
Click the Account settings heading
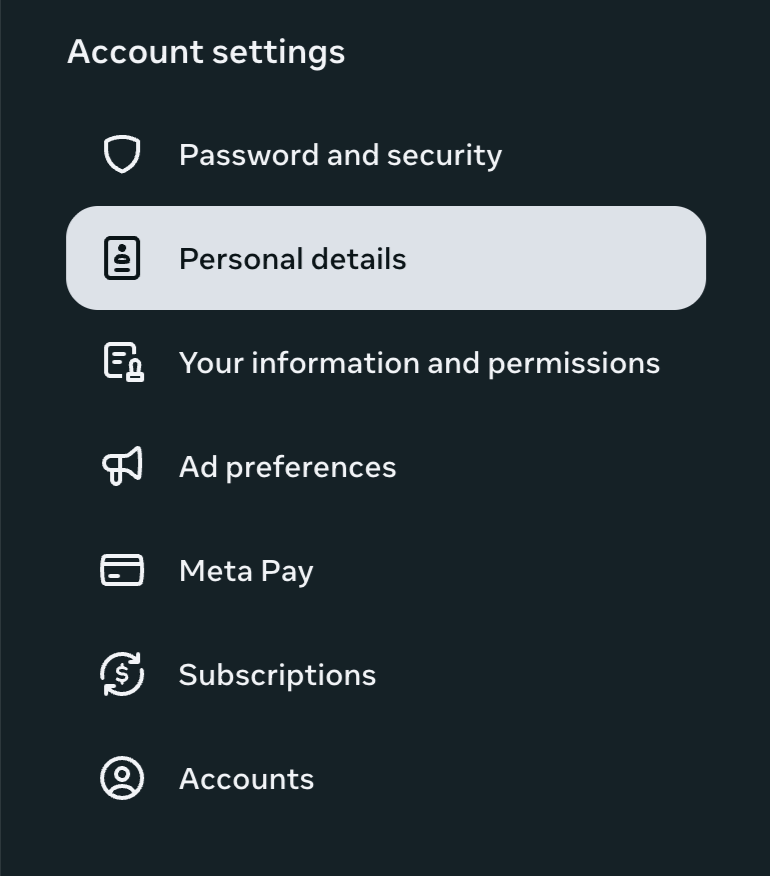coord(206,51)
